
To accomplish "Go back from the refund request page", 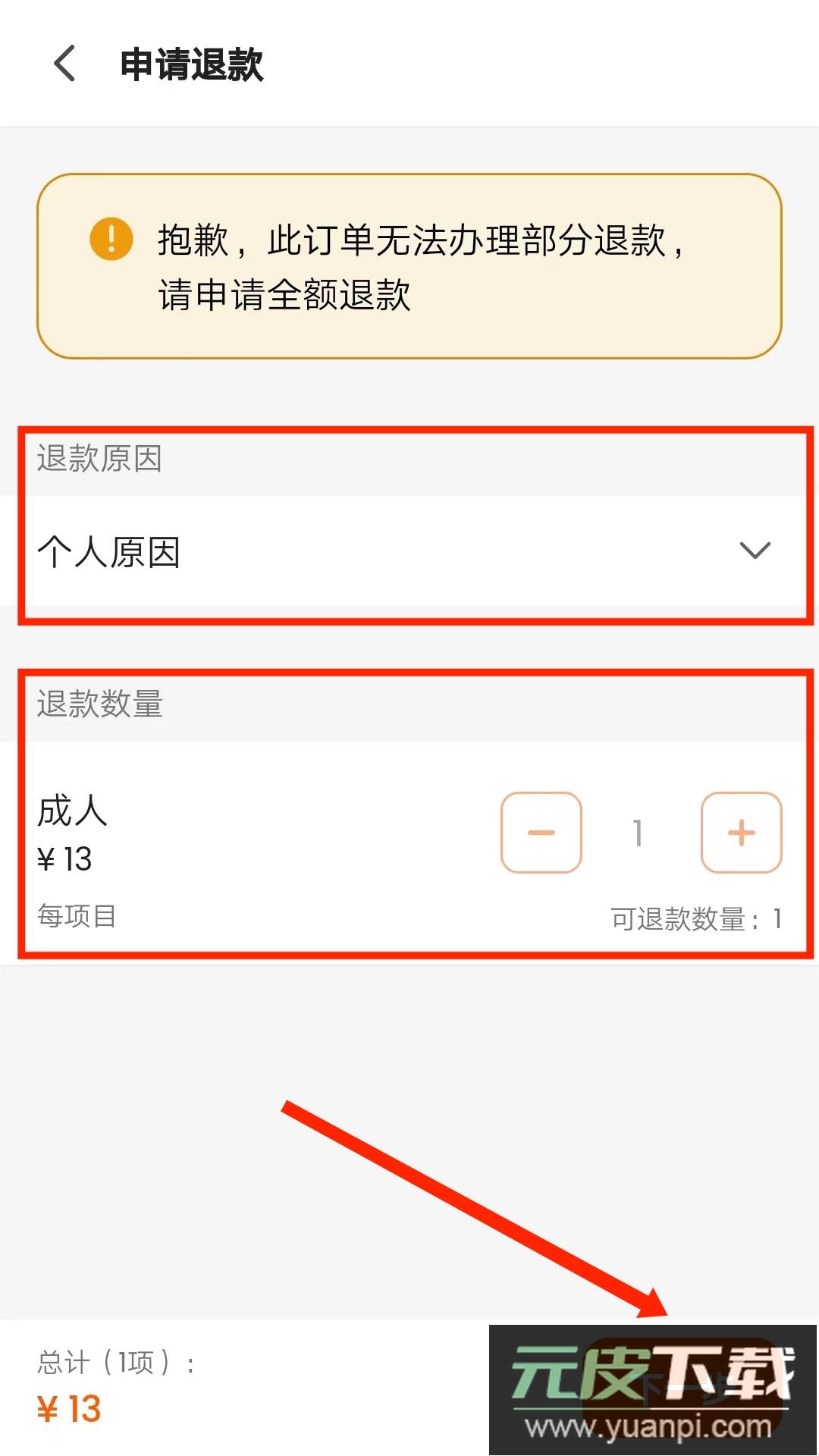I will click(x=65, y=64).
